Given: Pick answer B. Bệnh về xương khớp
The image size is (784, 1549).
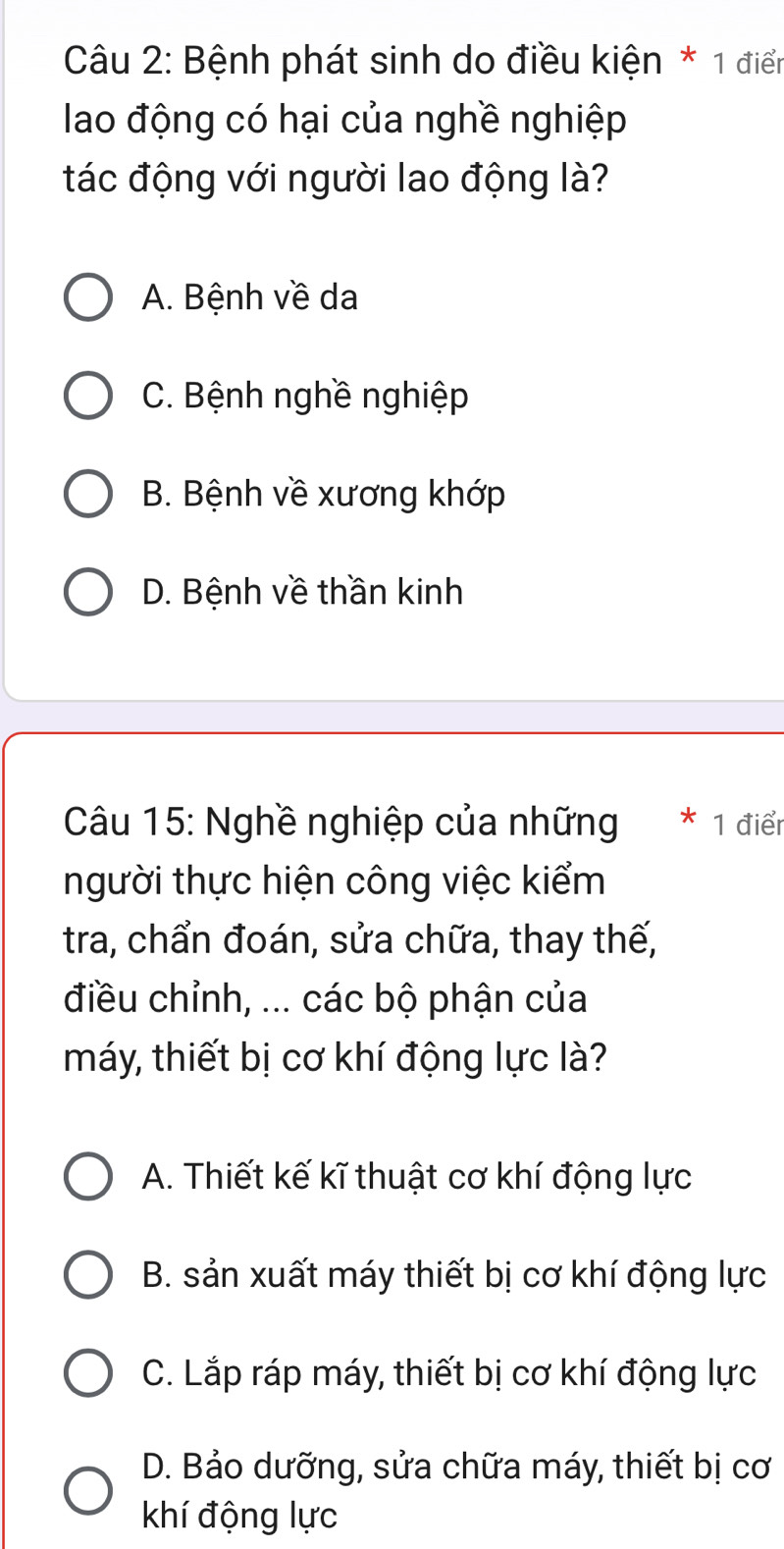Looking at the screenshot, I should [x=88, y=494].
